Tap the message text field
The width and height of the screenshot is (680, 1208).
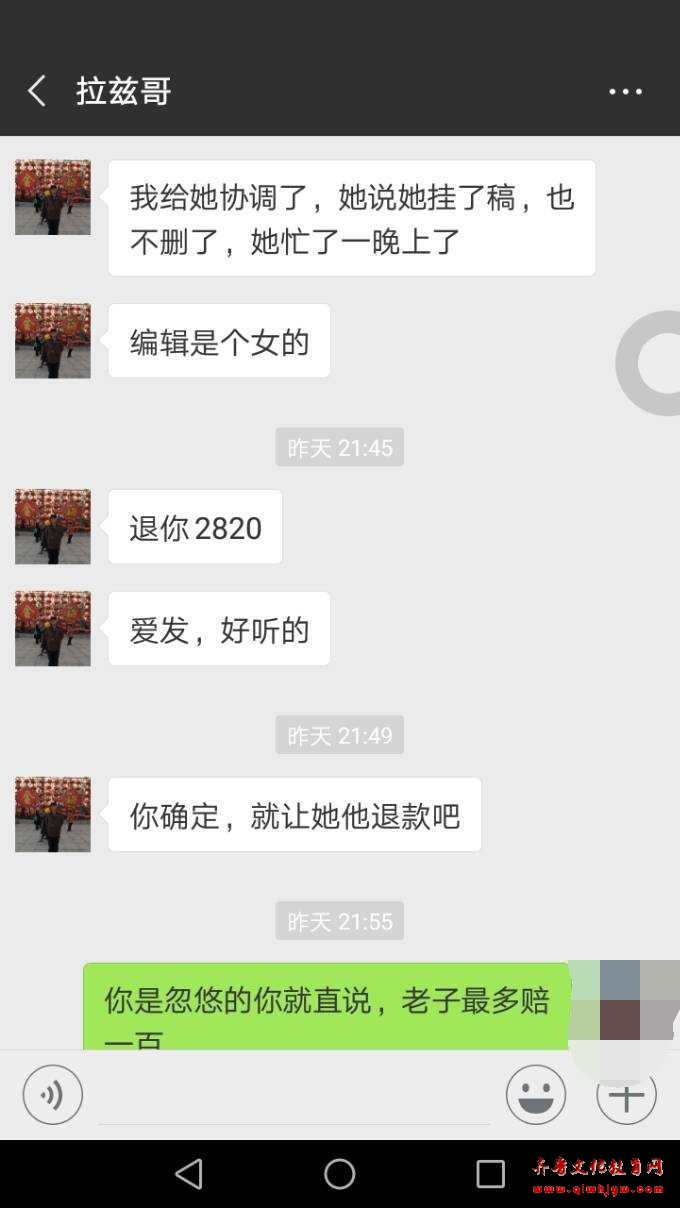pos(293,1097)
